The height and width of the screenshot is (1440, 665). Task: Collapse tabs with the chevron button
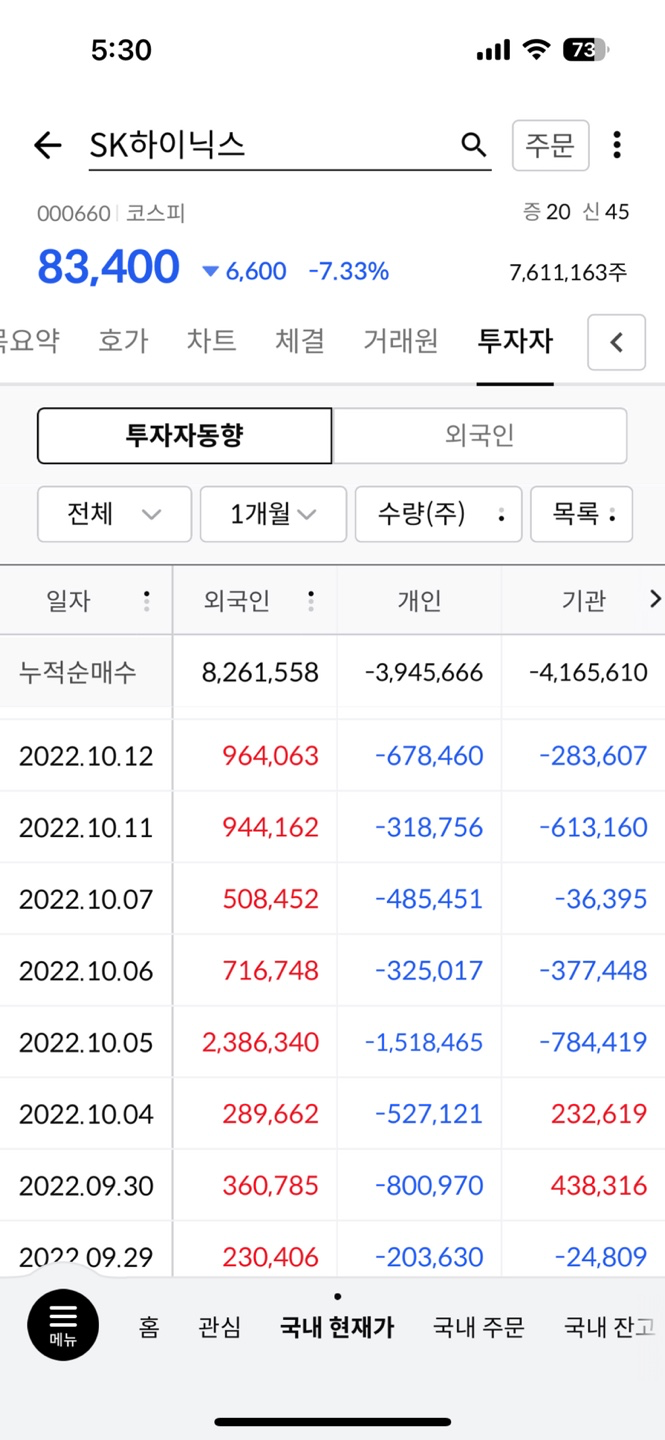[617, 342]
